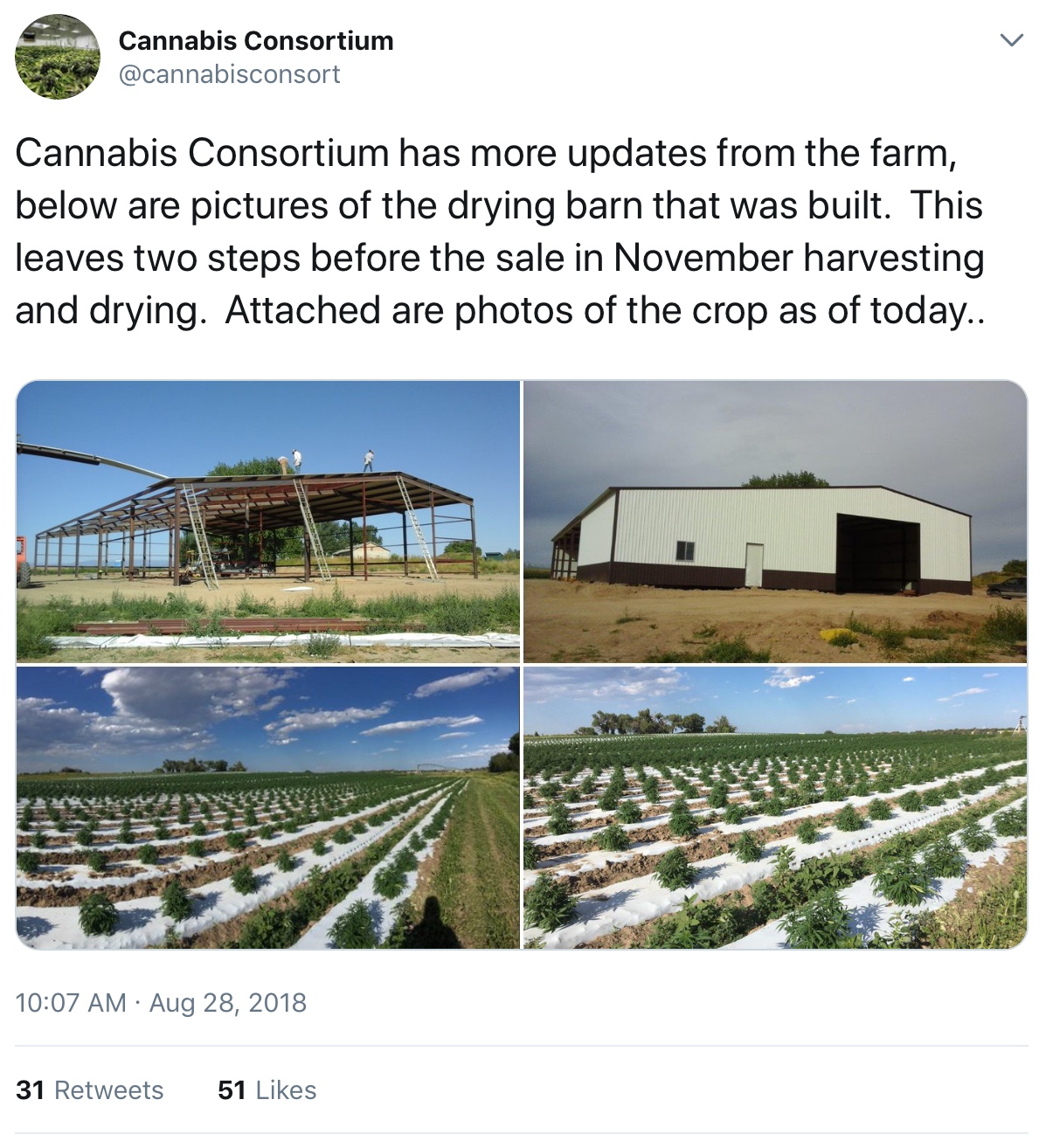The width and height of the screenshot is (1046, 1148).
Task: View the 31 Retweets list
Action: click(89, 1089)
